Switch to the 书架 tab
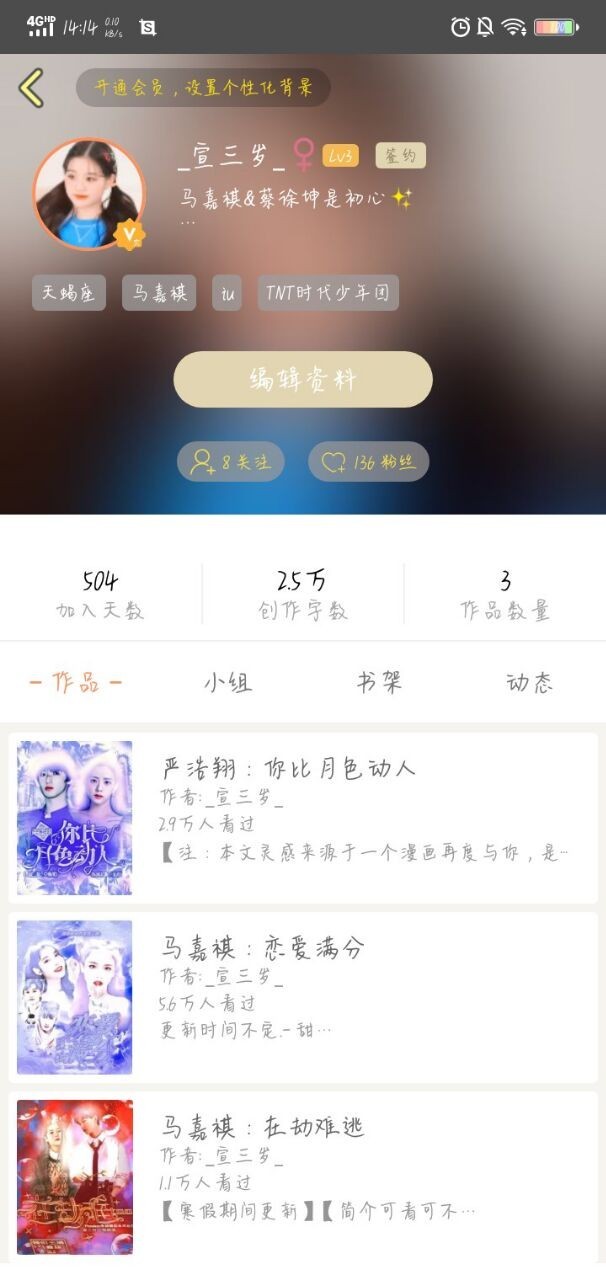Screen dimensions: 606x1280 (x=379, y=683)
